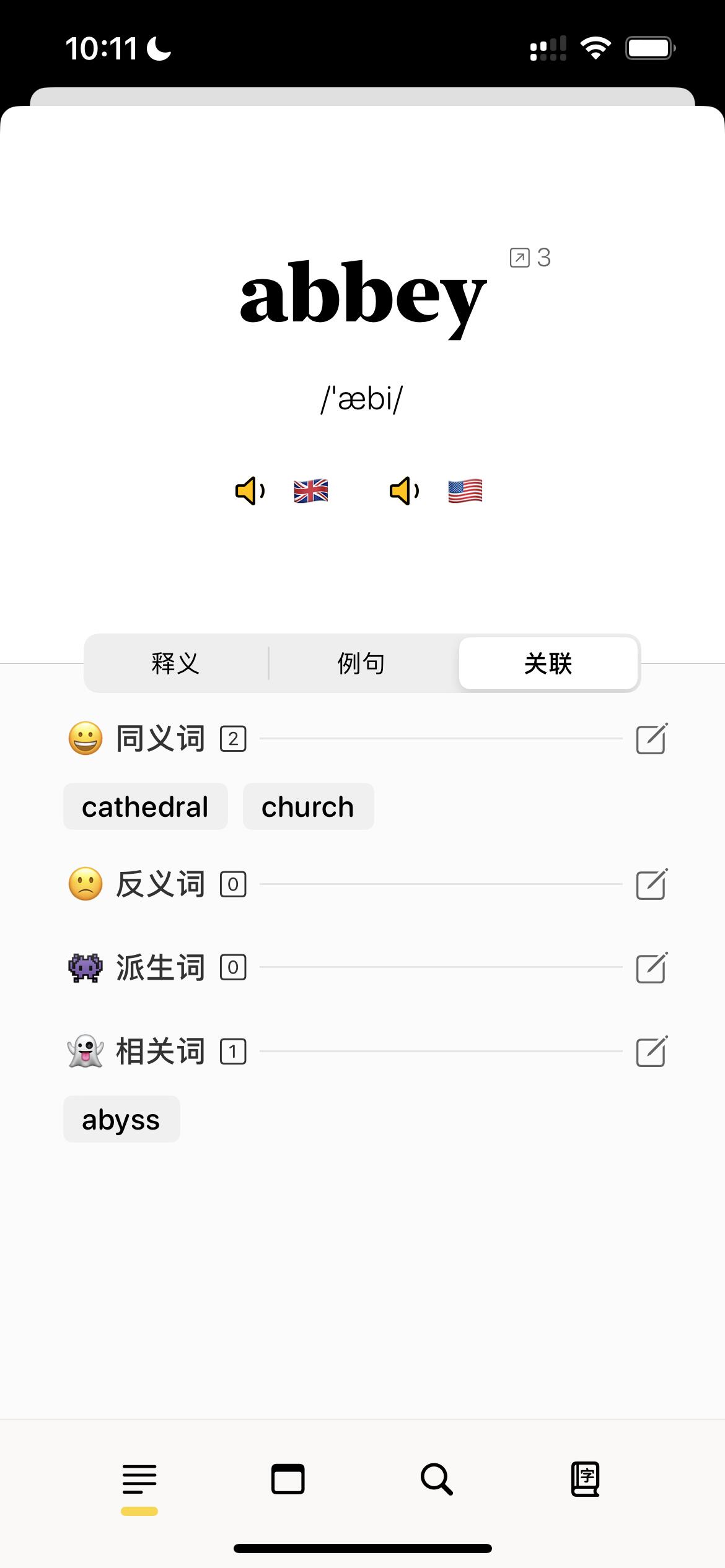This screenshot has width=725, height=1568.
Task: Switch to the 释义 tab
Action: click(x=176, y=663)
